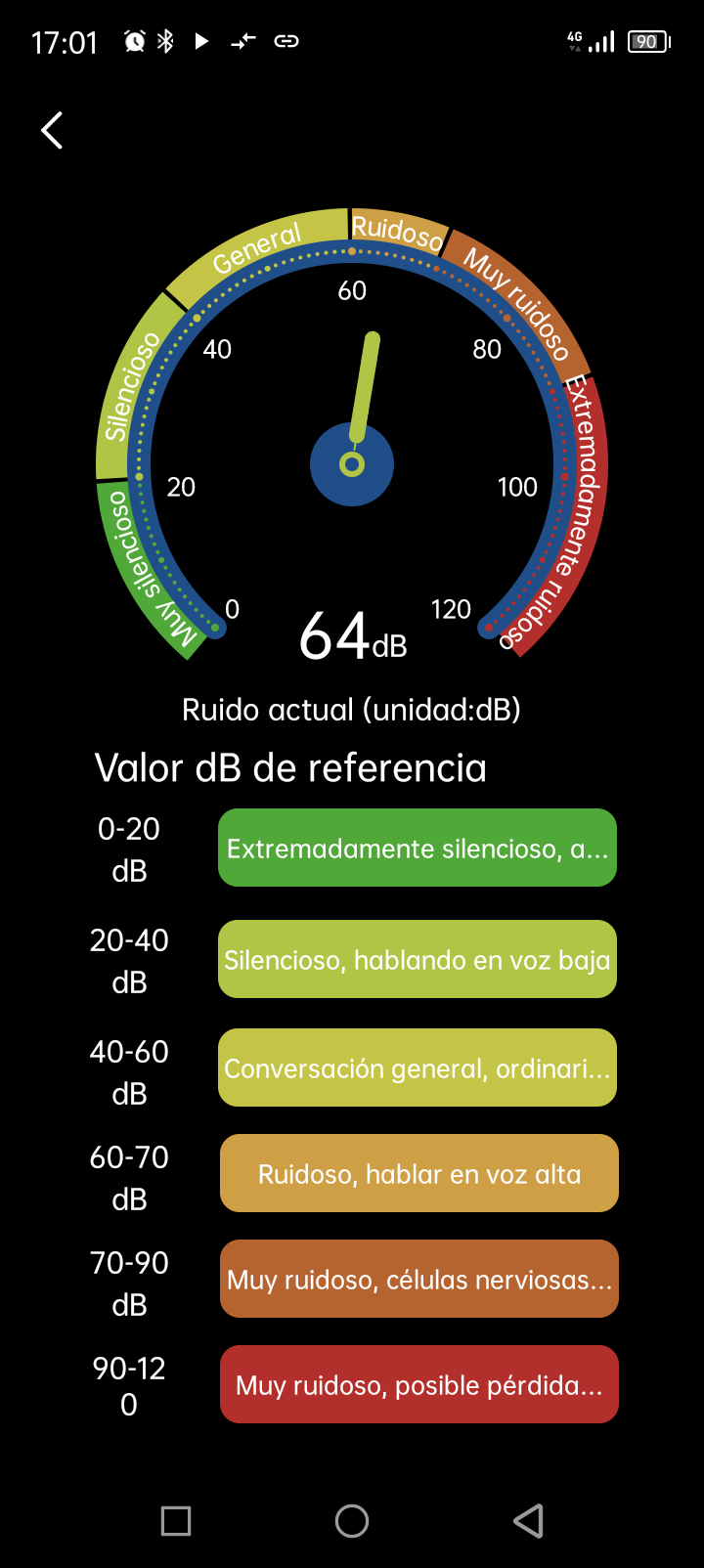Viewport: 704px width, 1568px height.
Task: Open recent apps from navigation bar
Action: pyautogui.click(x=176, y=1520)
